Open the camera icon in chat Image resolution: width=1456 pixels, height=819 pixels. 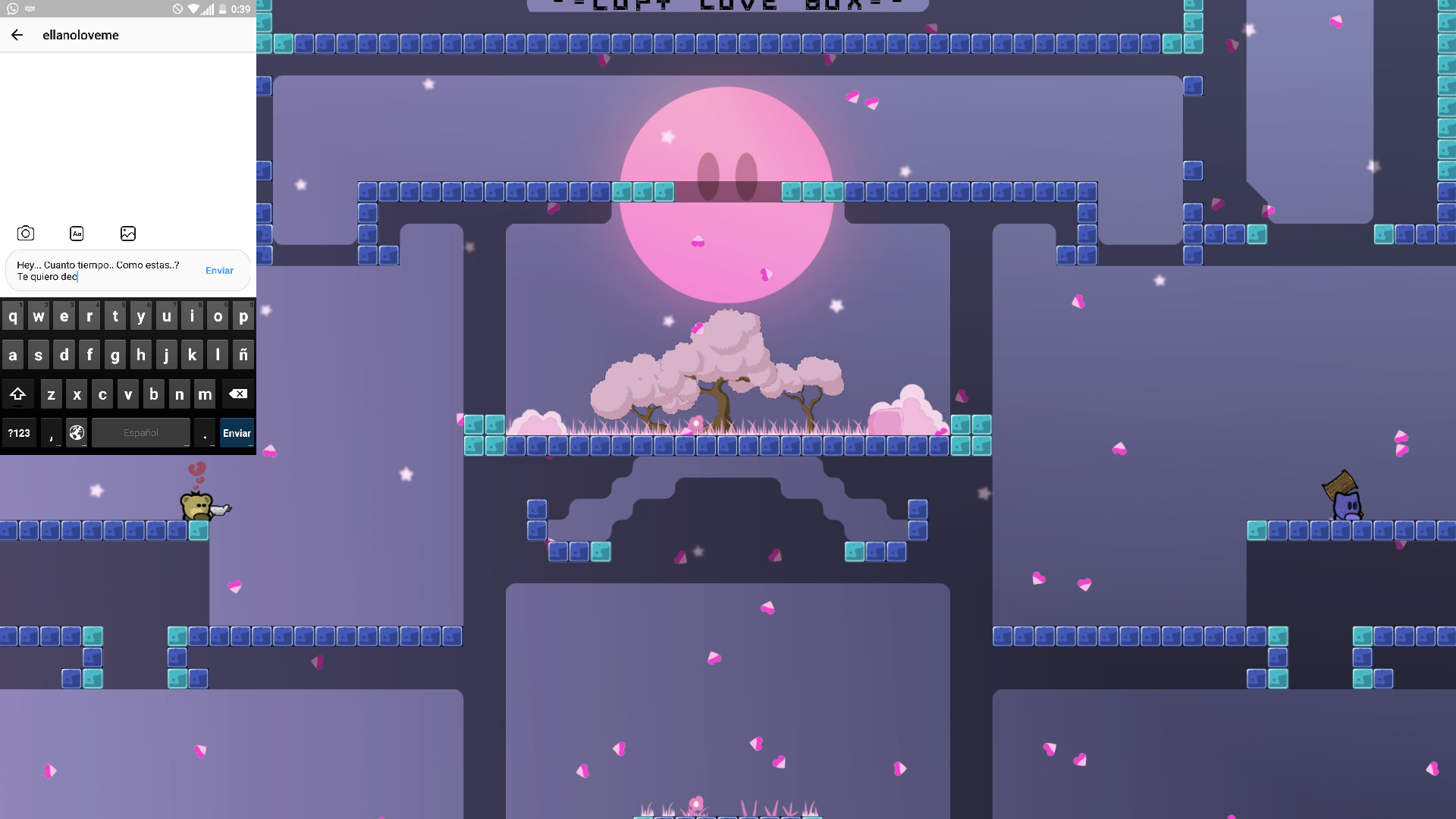point(26,233)
